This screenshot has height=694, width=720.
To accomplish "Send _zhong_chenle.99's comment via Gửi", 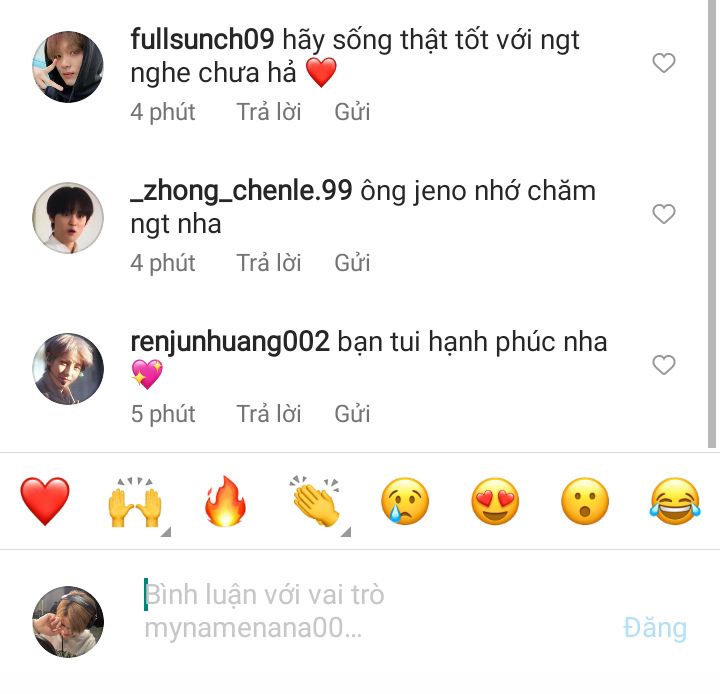I will [352, 263].
